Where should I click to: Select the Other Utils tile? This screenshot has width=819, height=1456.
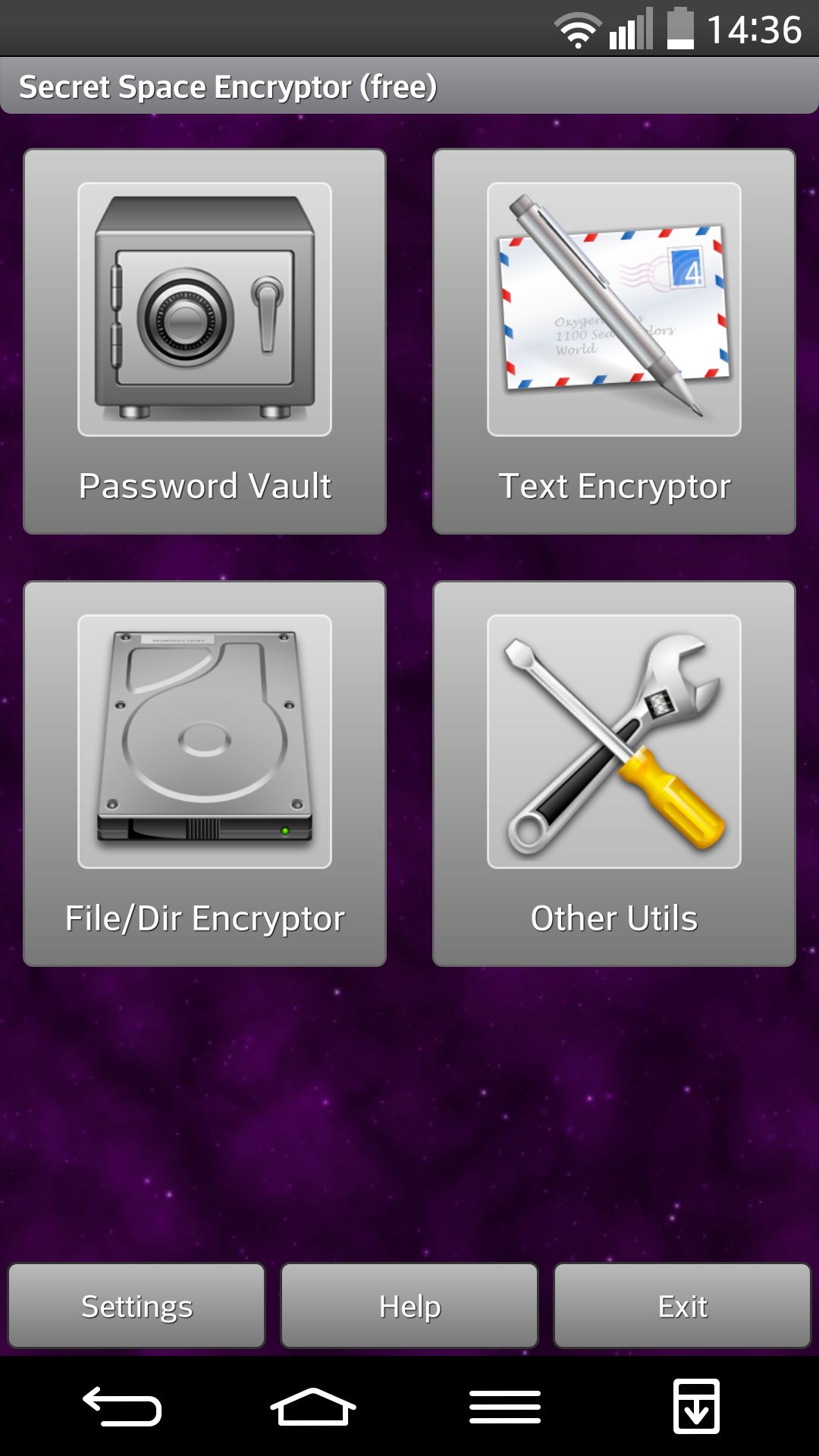(614, 773)
